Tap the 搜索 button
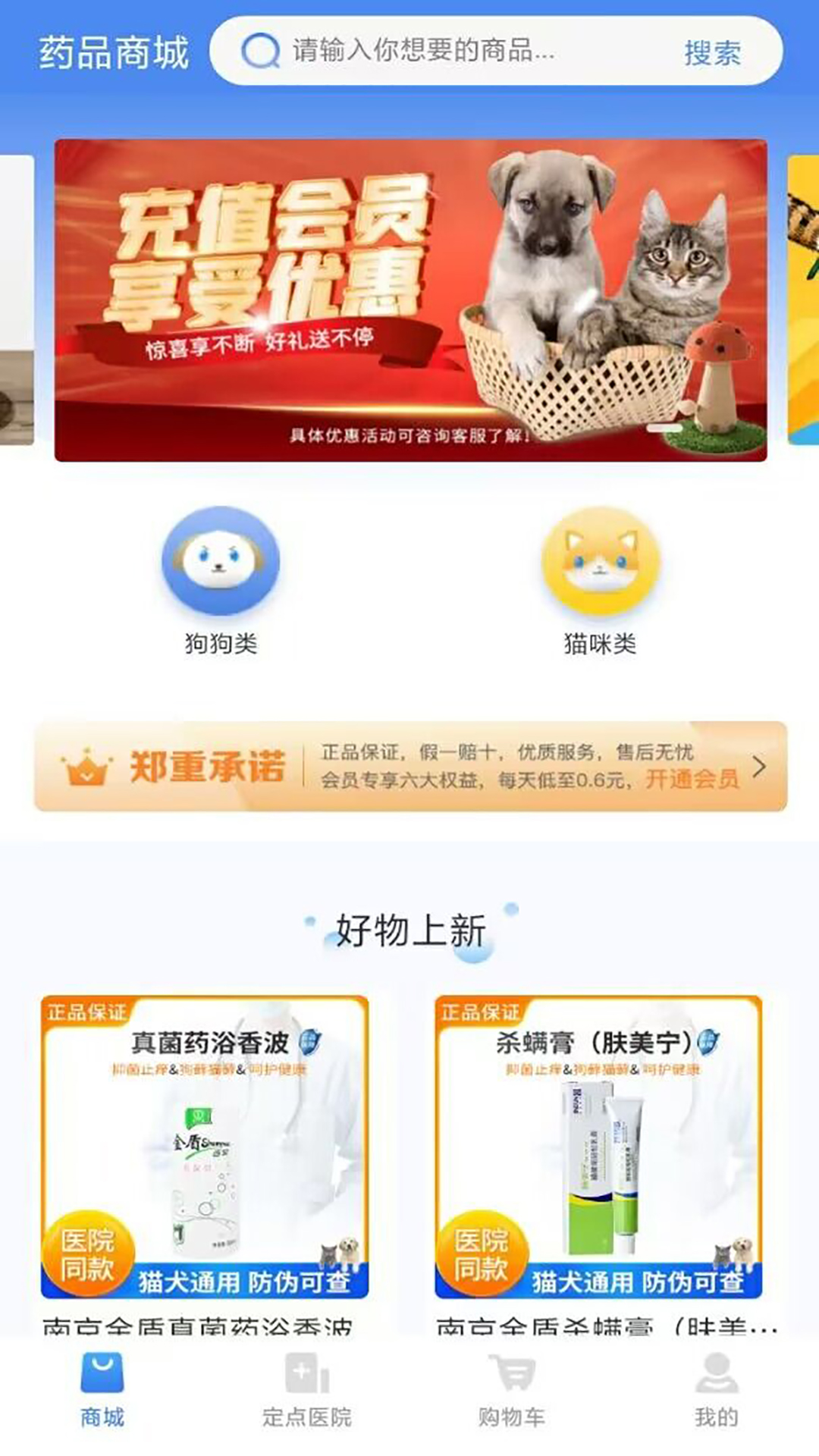Image resolution: width=819 pixels, height=1456 pixels. point(711,53)
